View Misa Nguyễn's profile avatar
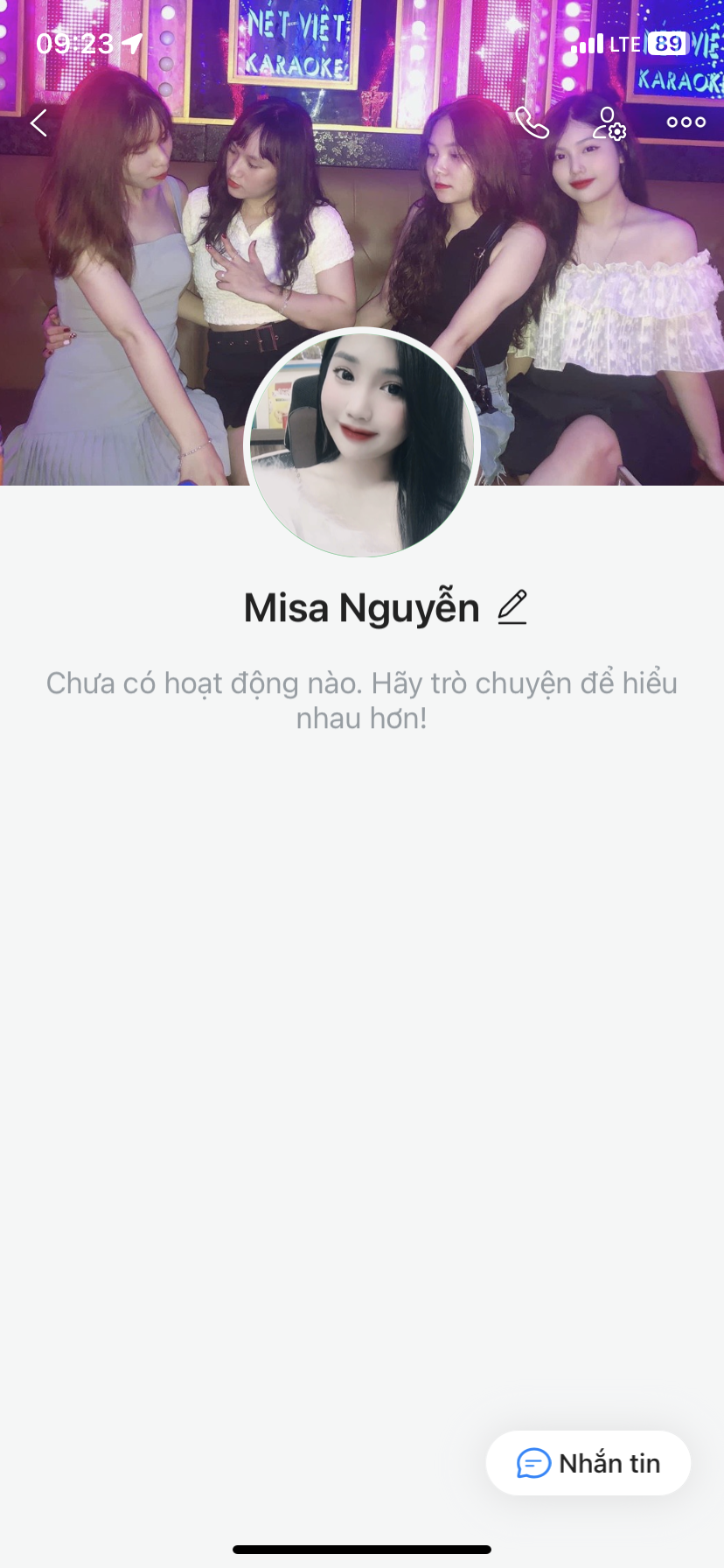 362,444
